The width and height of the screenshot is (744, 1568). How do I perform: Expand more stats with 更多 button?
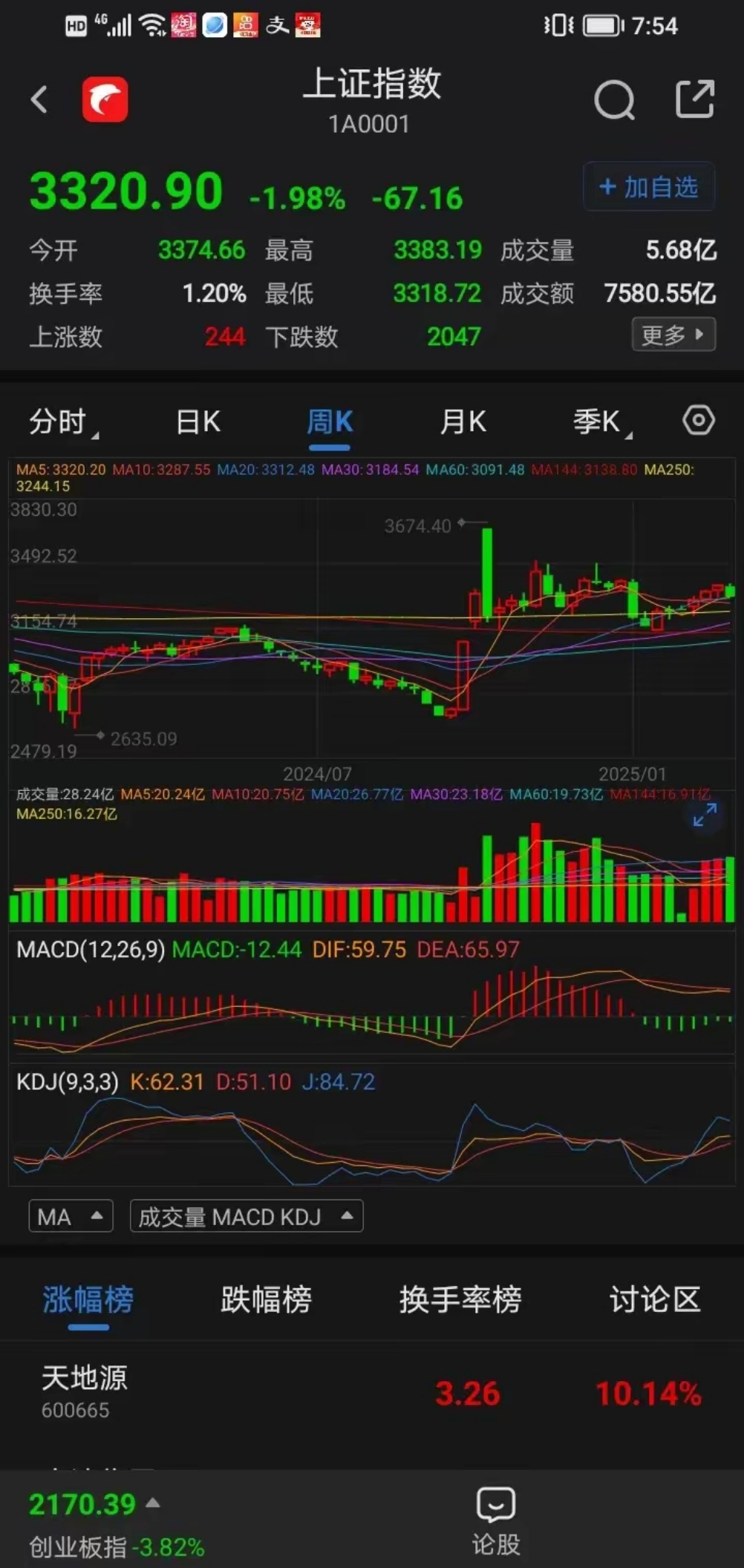pyautogui.click(x=673, y=335)
